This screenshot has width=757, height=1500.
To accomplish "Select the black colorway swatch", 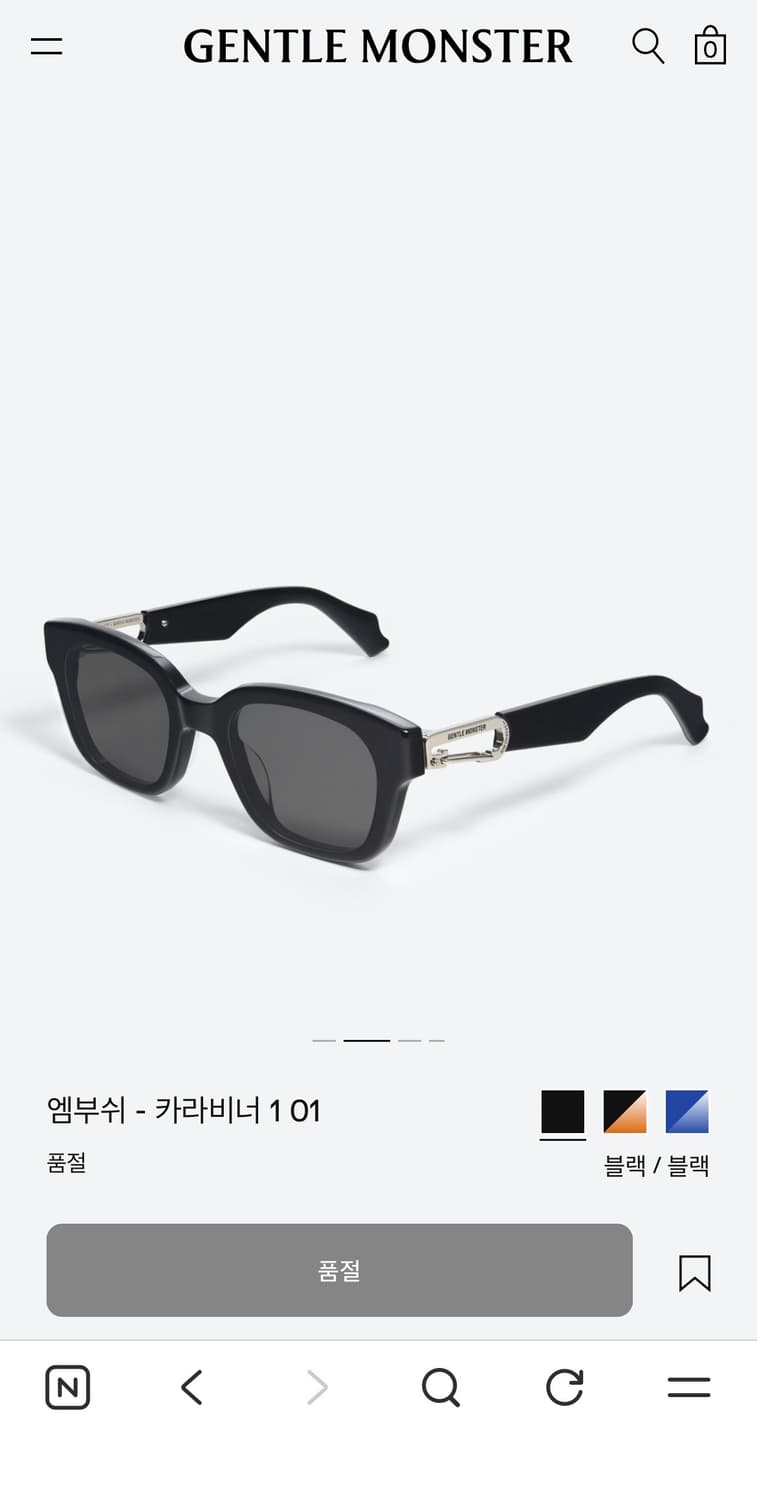I will tap(562, 1110).
